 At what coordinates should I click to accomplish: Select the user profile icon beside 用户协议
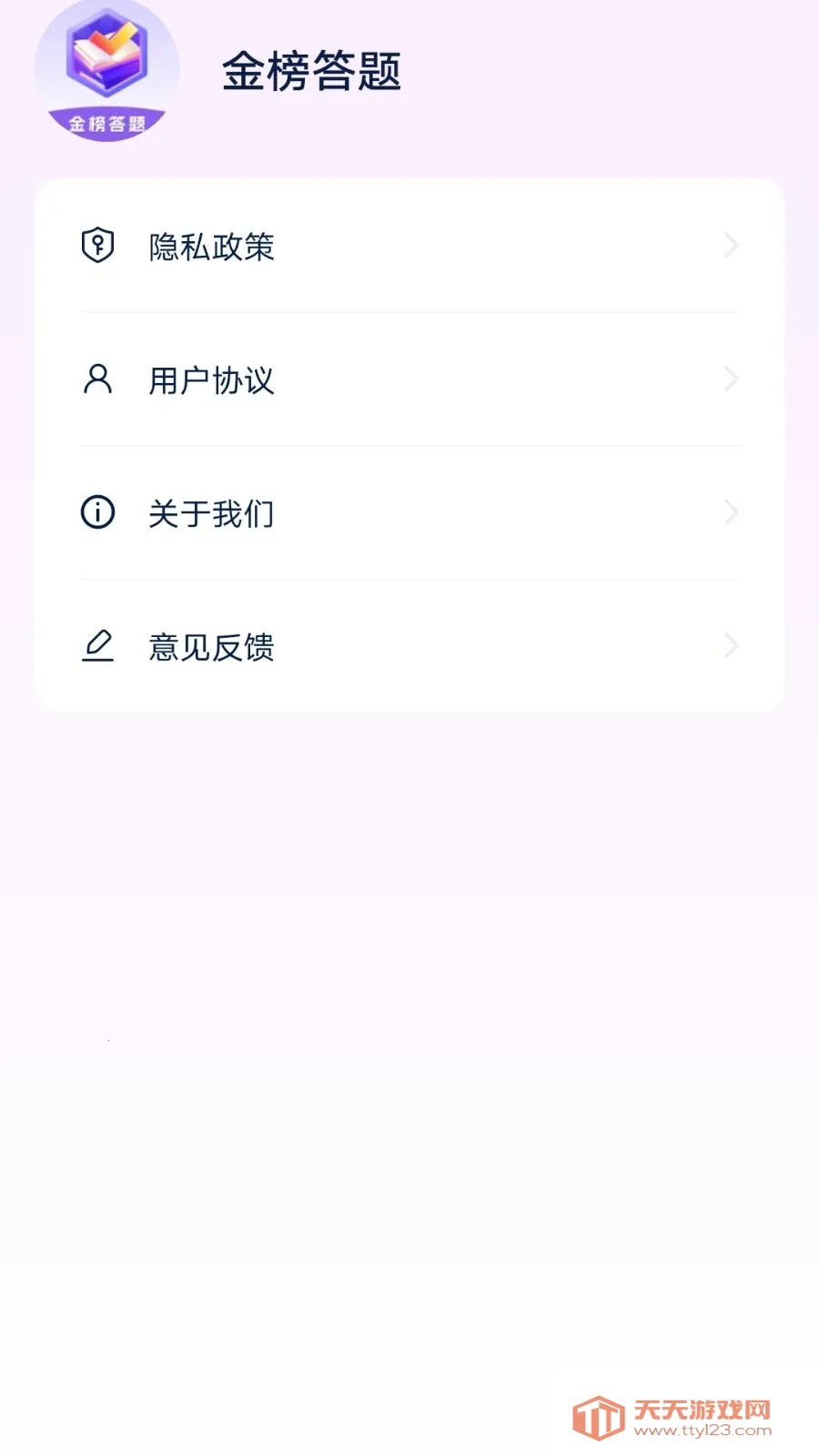point(97,379)
